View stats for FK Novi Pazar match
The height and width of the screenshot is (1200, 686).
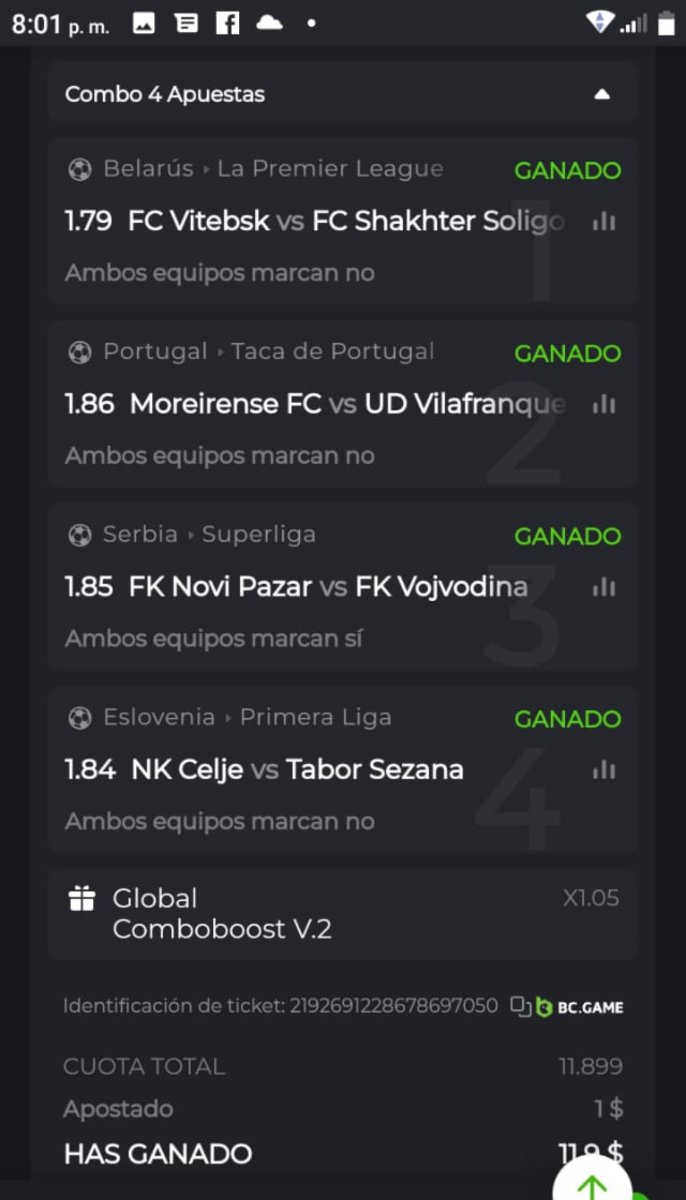(603, 588)
